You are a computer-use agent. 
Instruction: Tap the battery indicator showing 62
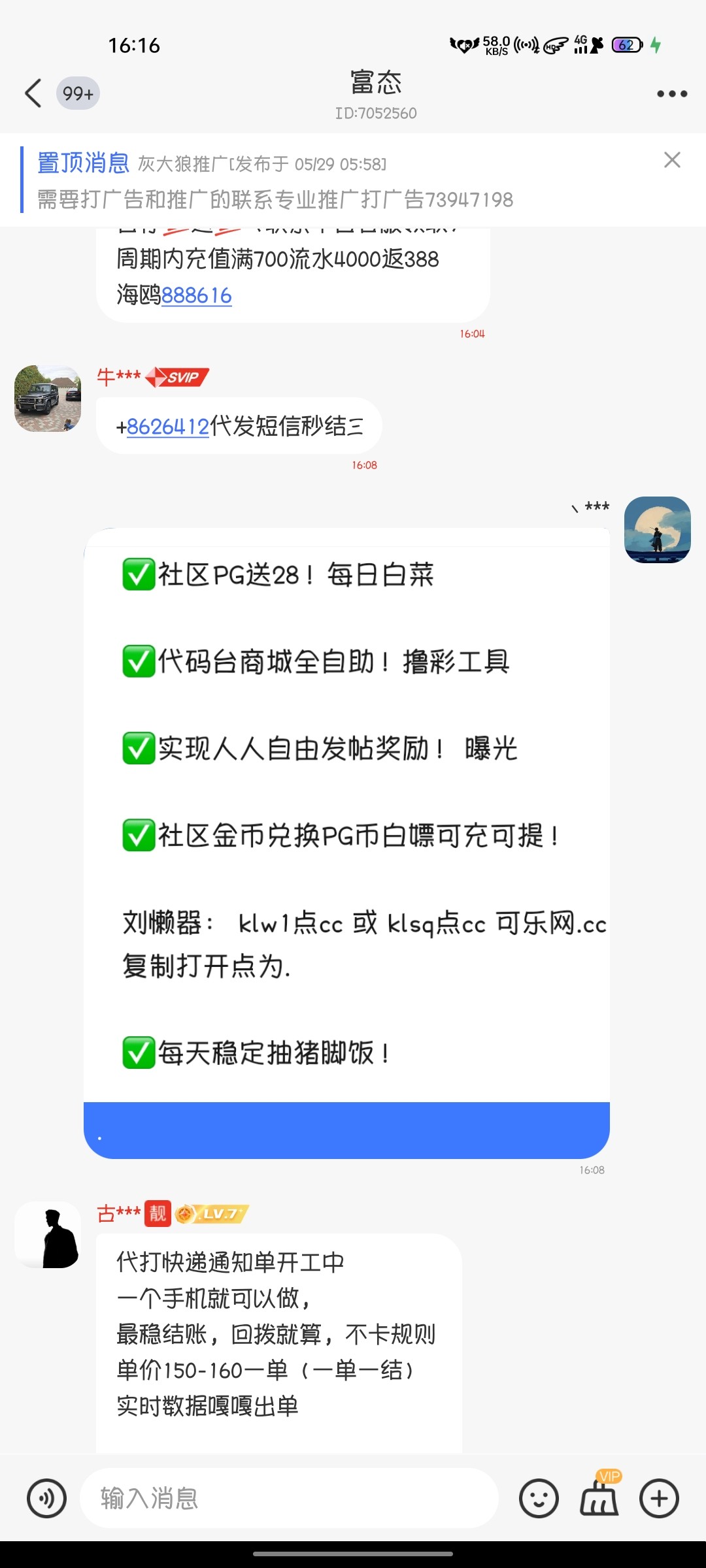coord(626,44)
